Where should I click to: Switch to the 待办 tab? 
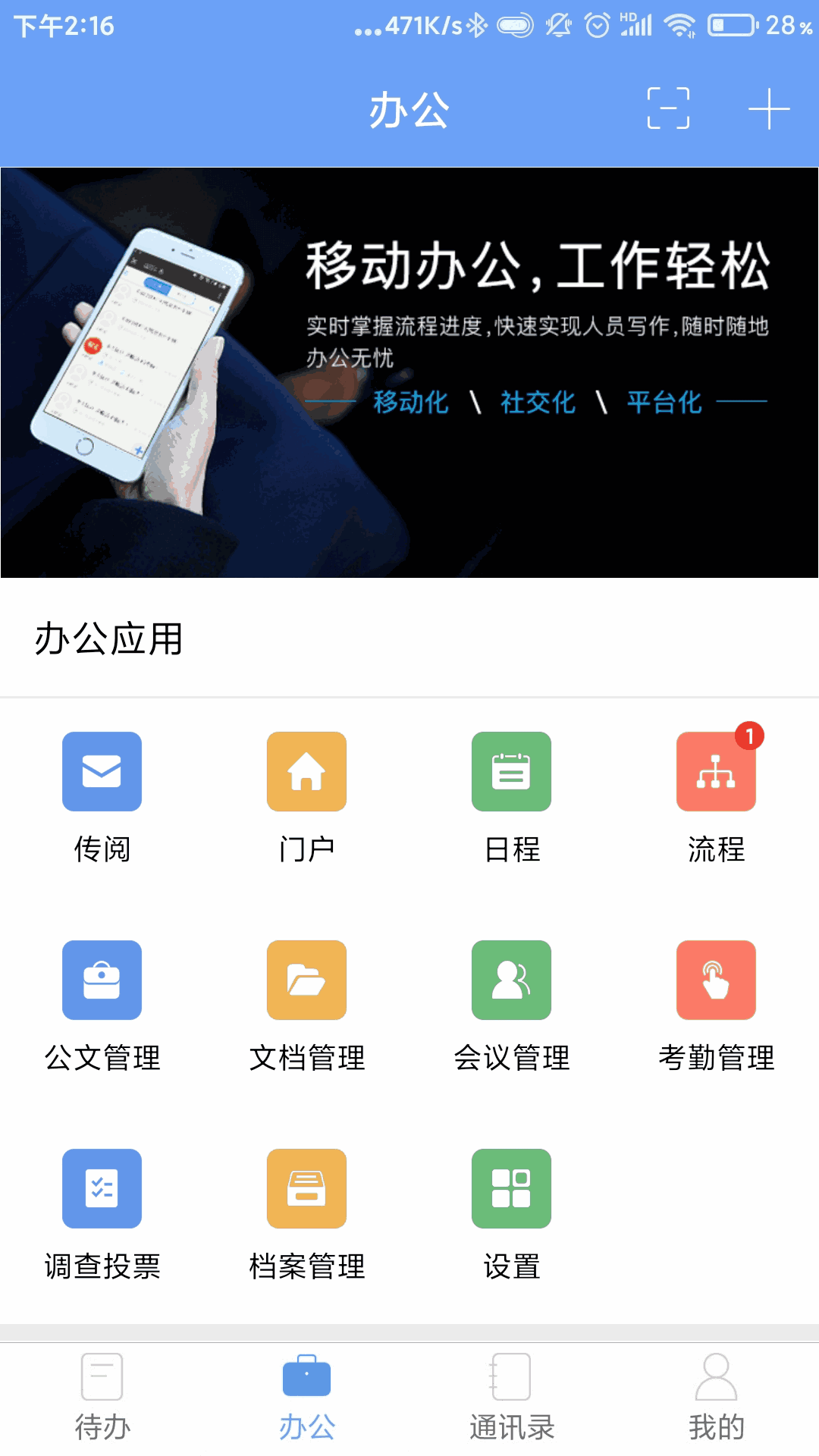click(x=102, y=1398)
